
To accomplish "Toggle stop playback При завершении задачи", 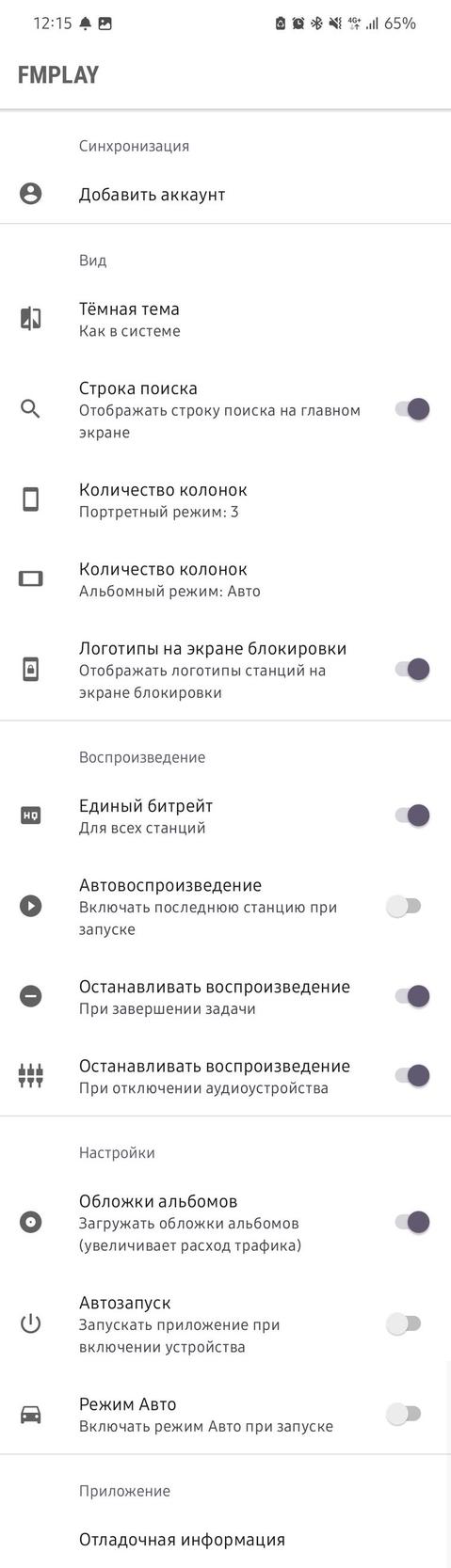I will 411,996.
